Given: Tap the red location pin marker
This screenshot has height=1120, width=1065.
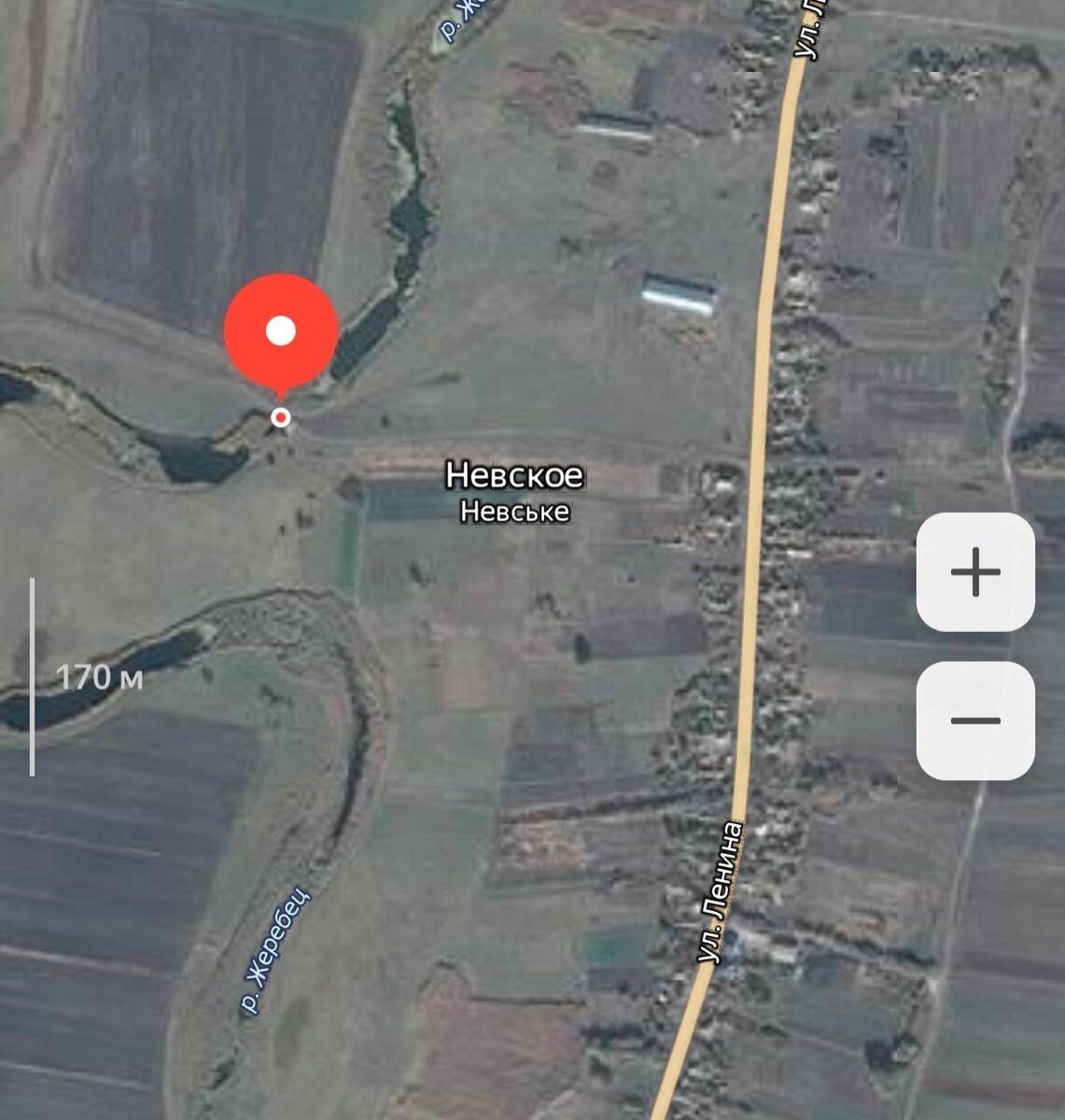Looking at the screenshot, I should tap(281, 332).
